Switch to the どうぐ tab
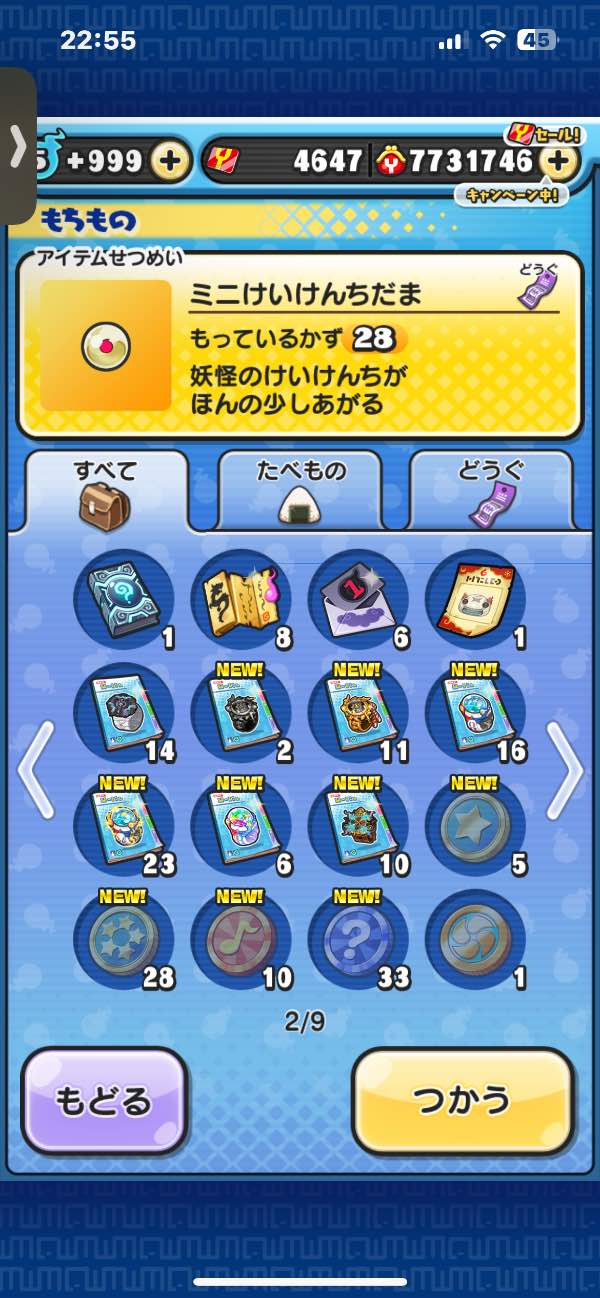This screenshot has width=600, height=1298. pyautogui.click(x=491, y=489)
